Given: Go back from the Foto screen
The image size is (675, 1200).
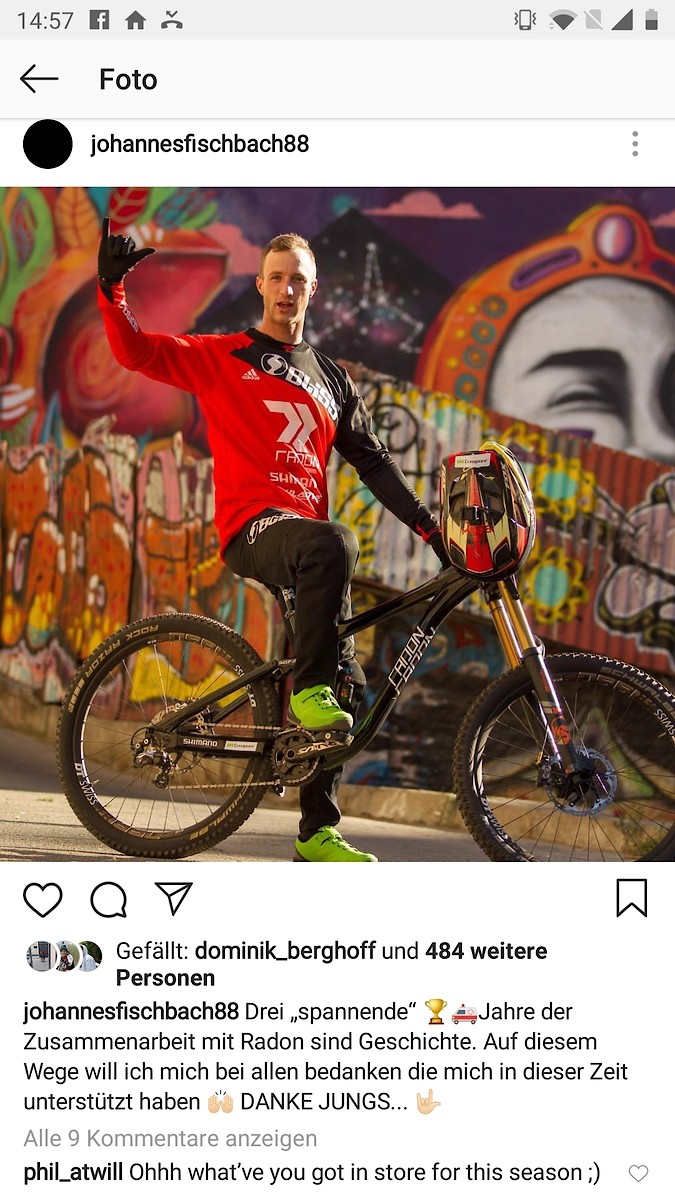Looking at the screenshot, I should pos(39,79).
